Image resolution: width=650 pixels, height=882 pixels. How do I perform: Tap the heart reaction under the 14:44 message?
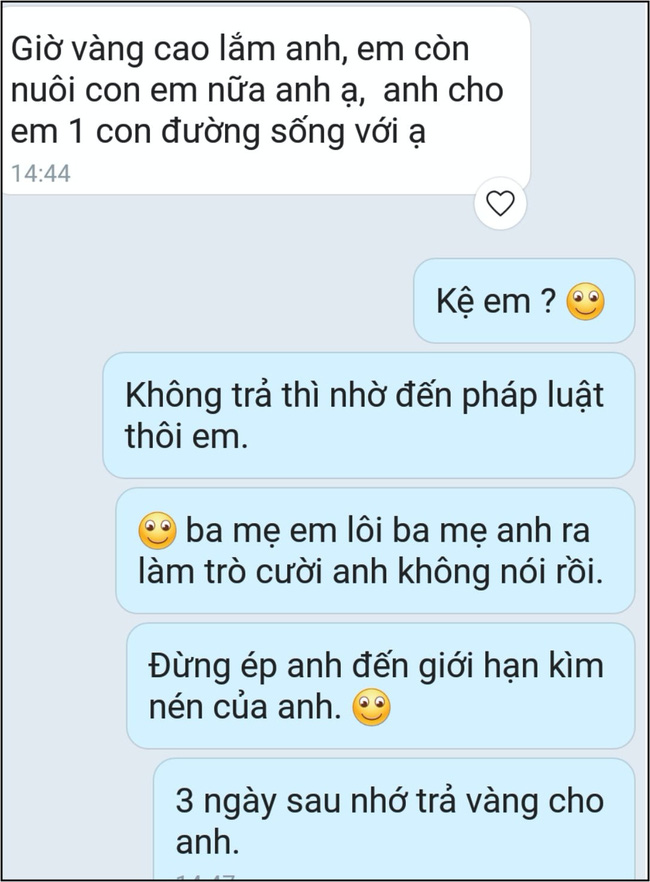[x=499, y=204]
